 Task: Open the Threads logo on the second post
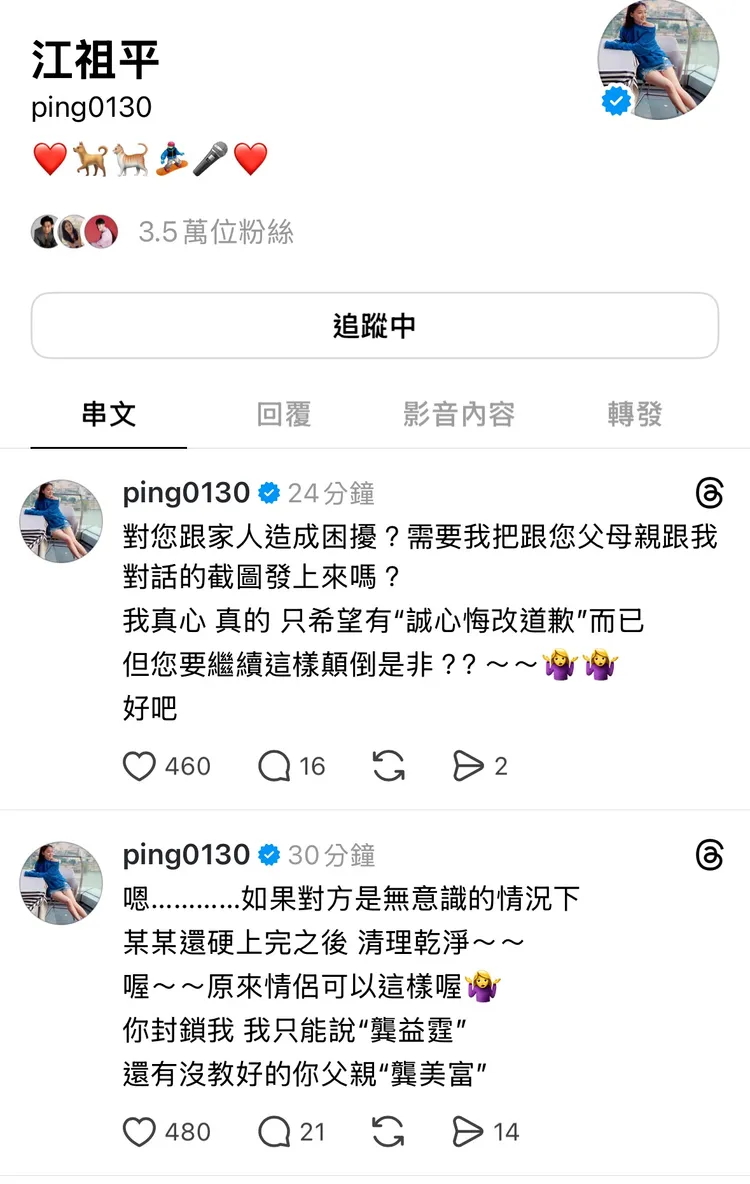point(709,856)
